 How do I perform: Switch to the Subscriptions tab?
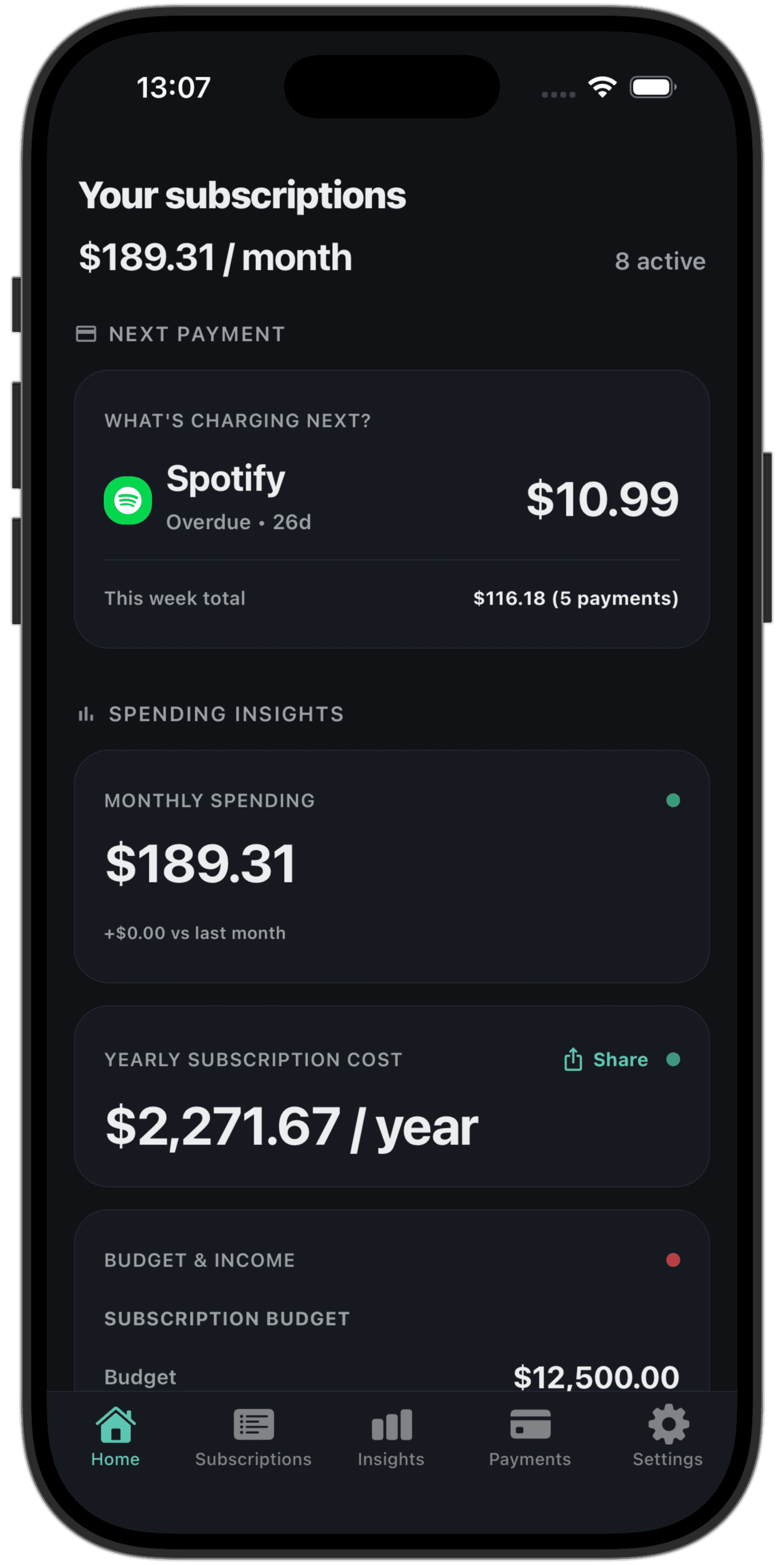[x=253, y=1436]
